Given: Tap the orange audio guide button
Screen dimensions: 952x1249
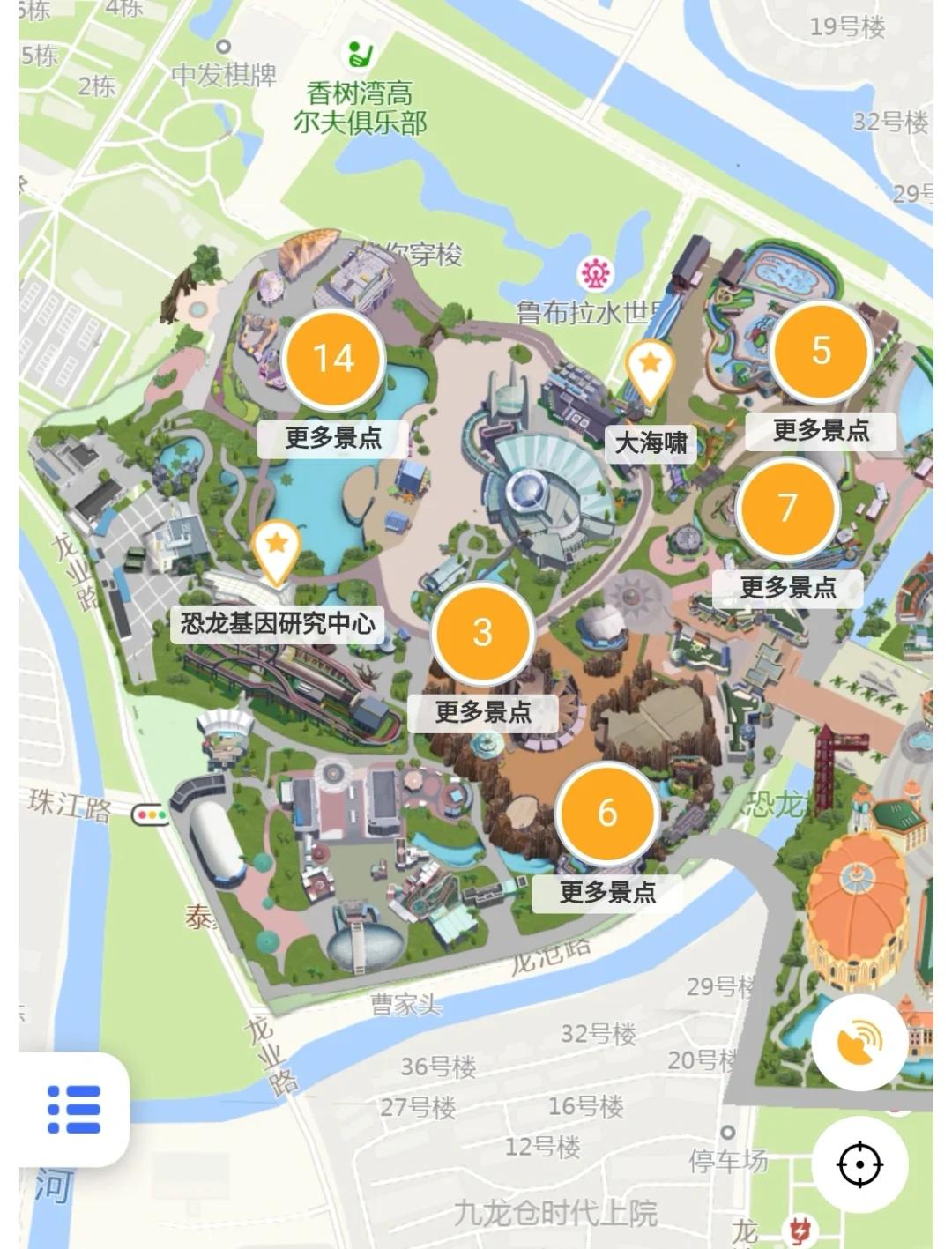Looking at the screenshot, I should pyautogui.click(x=859, y=1044).
